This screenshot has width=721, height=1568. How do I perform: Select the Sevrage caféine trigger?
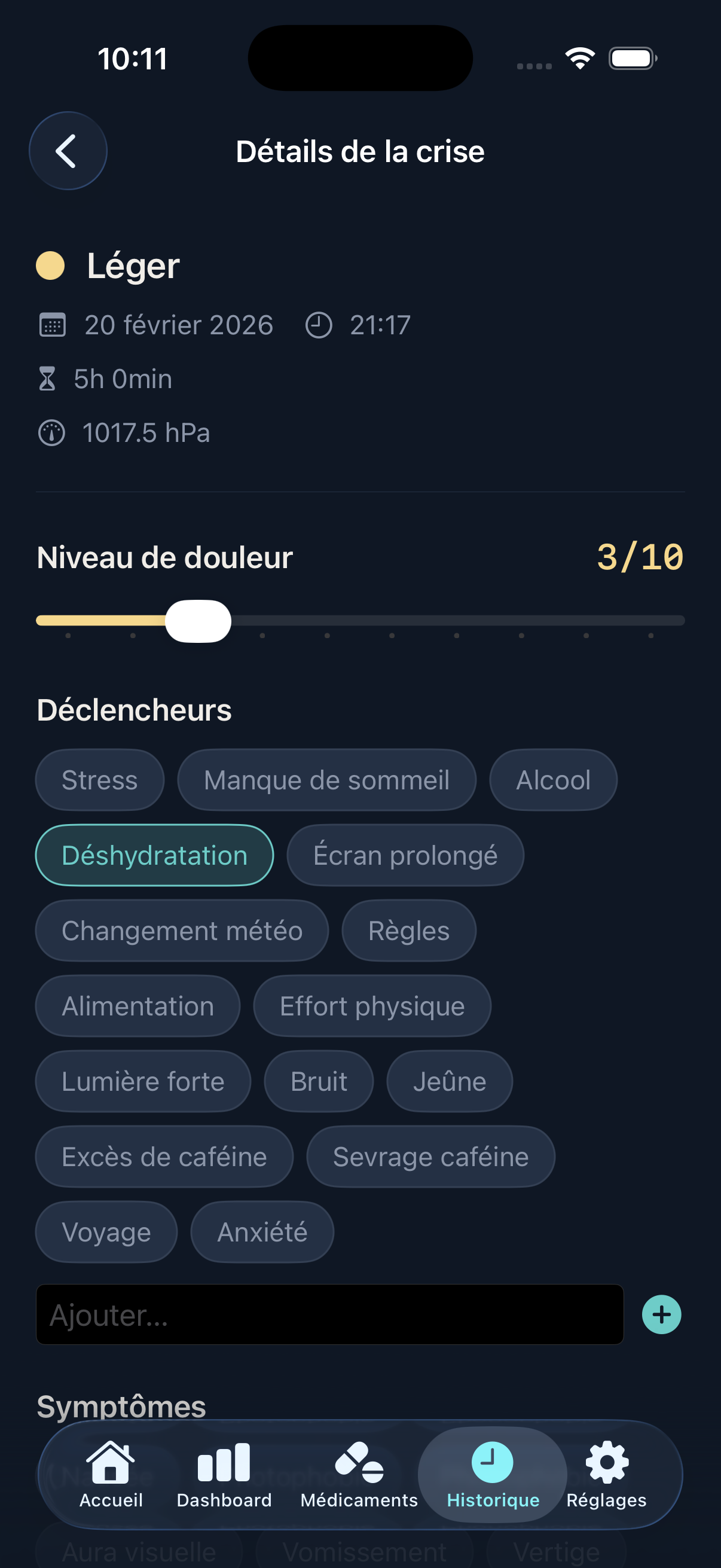point(430,1156)
